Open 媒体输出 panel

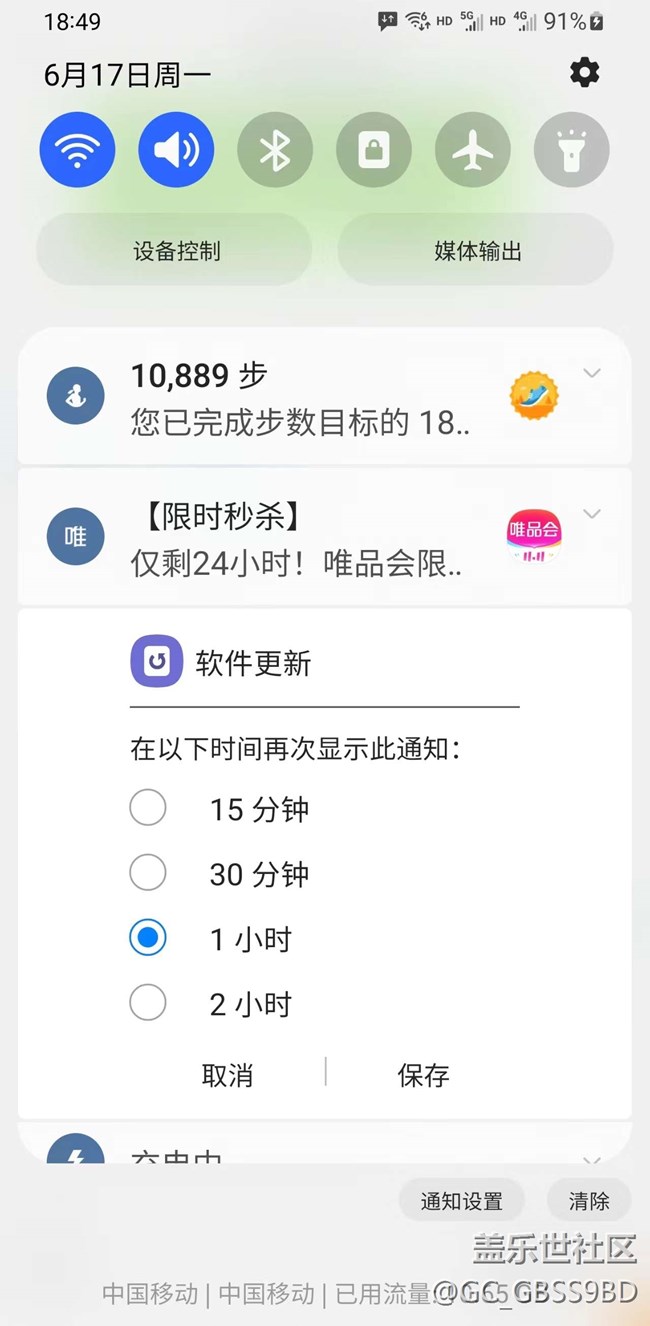(477, 250)
